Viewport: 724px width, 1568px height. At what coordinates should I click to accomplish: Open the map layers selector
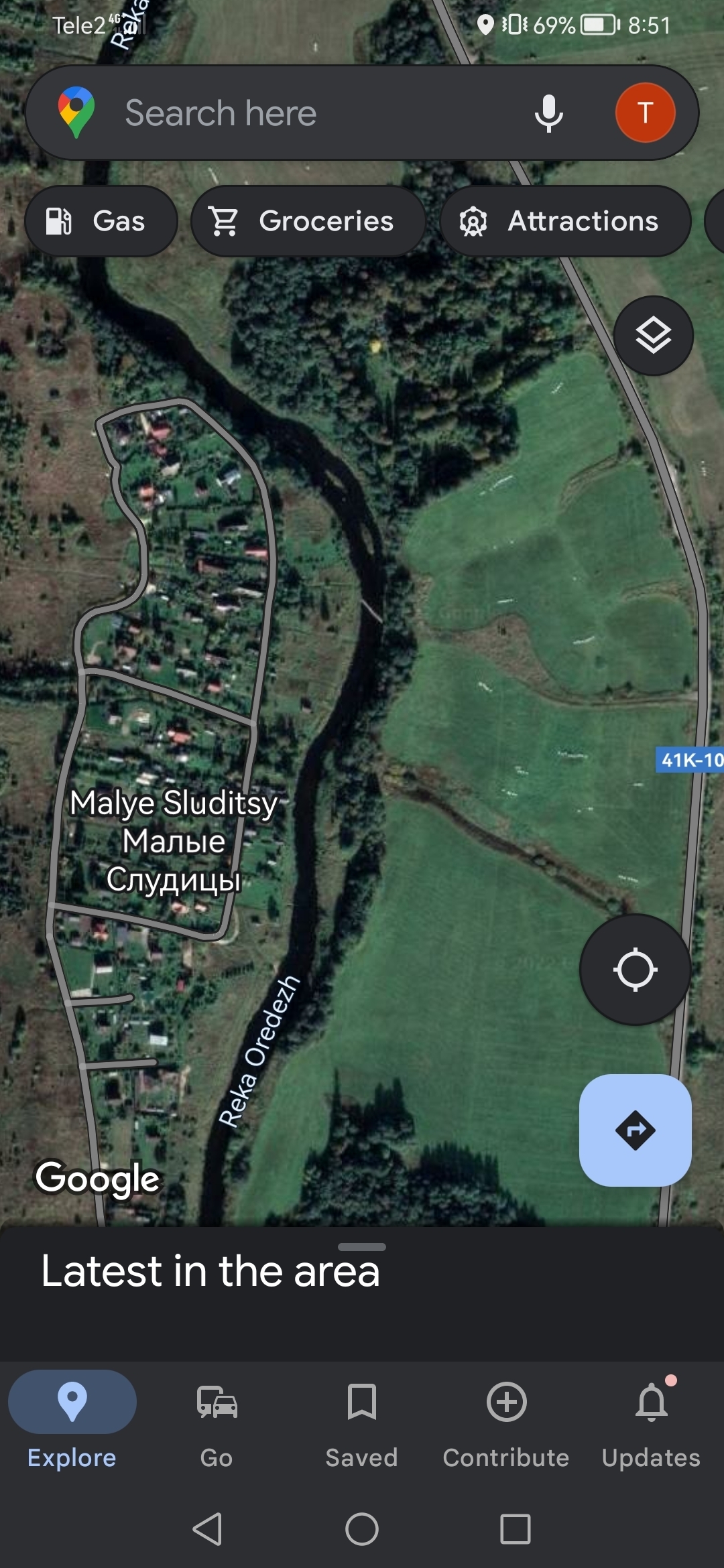(x=653, y=335)
